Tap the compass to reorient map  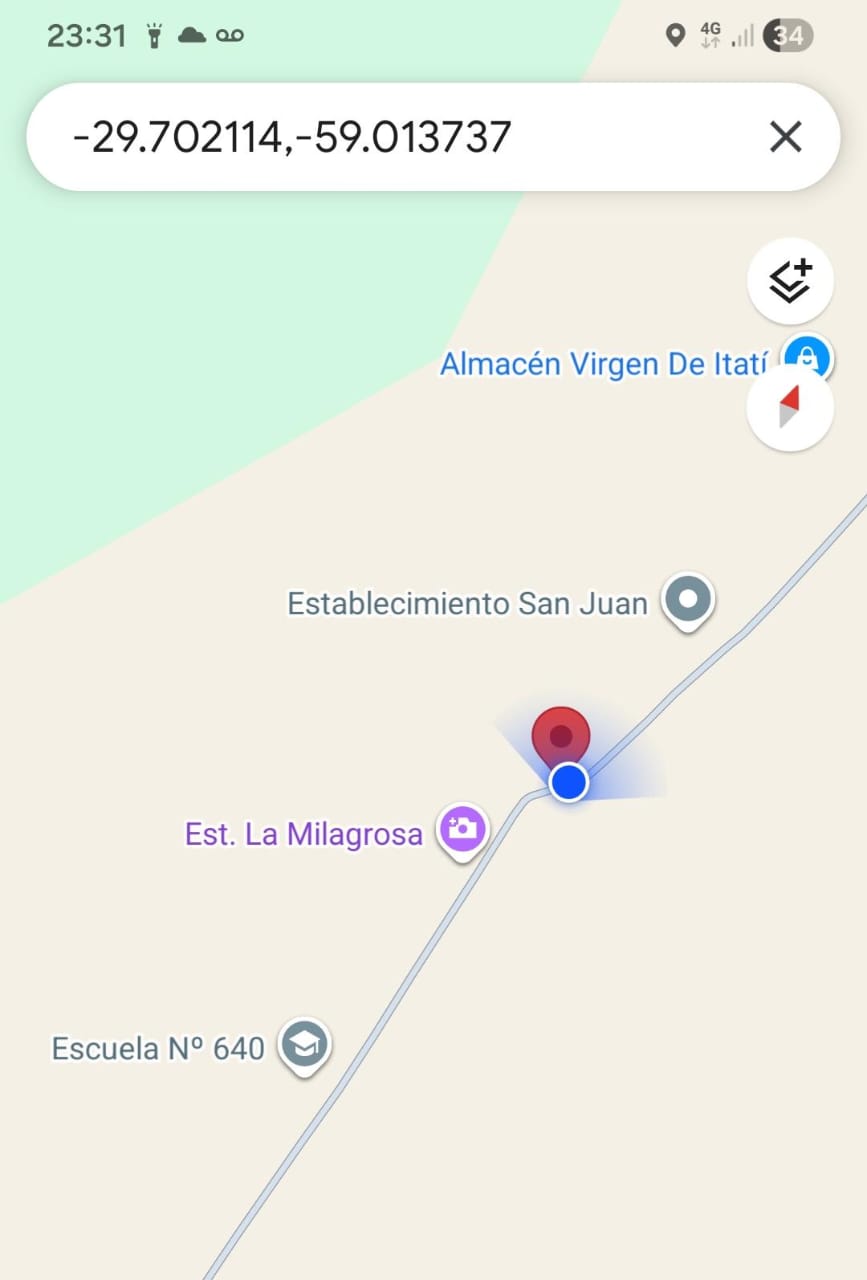[790, 408]
